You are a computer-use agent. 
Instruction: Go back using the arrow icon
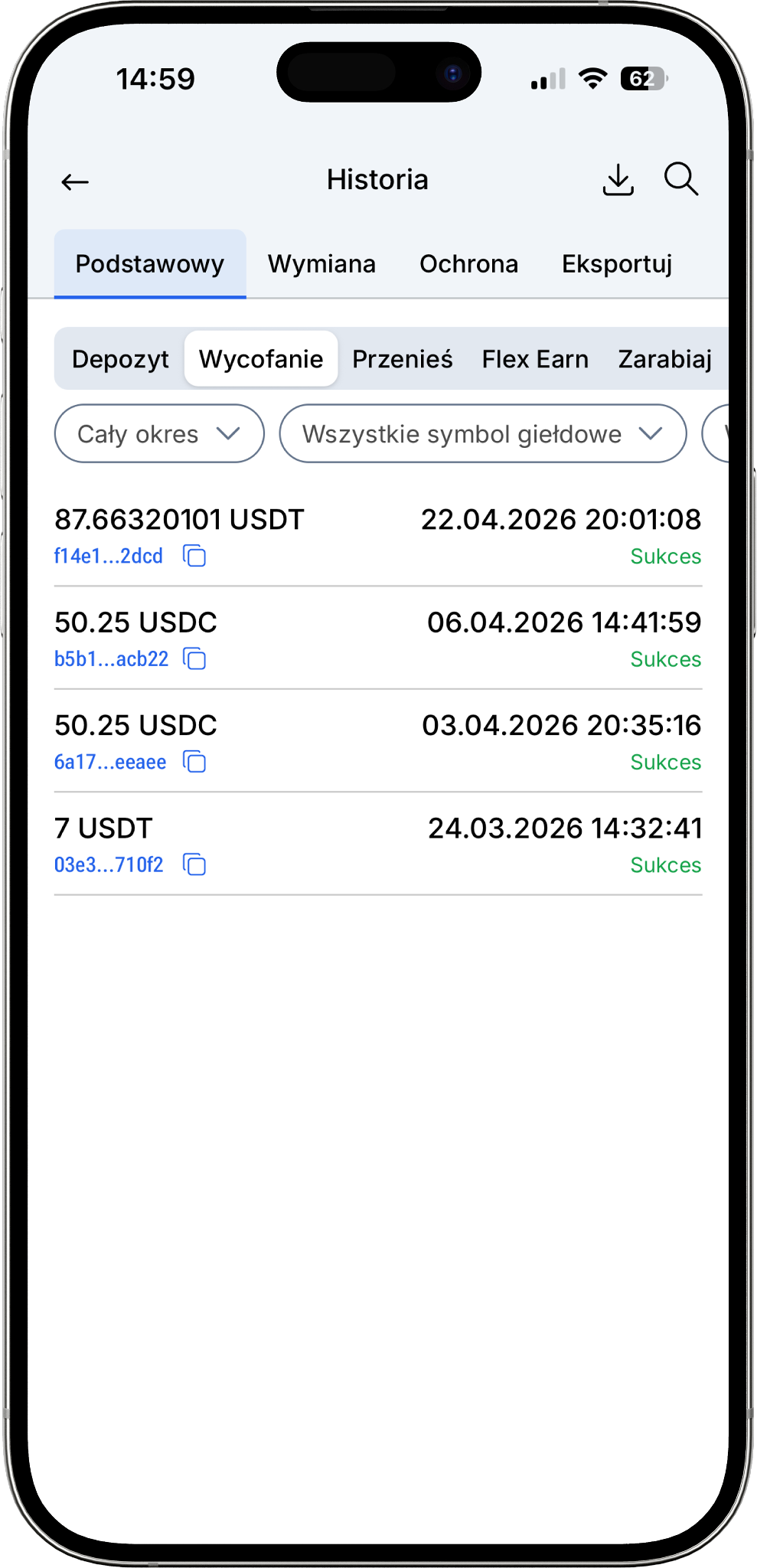pos(75,181)
